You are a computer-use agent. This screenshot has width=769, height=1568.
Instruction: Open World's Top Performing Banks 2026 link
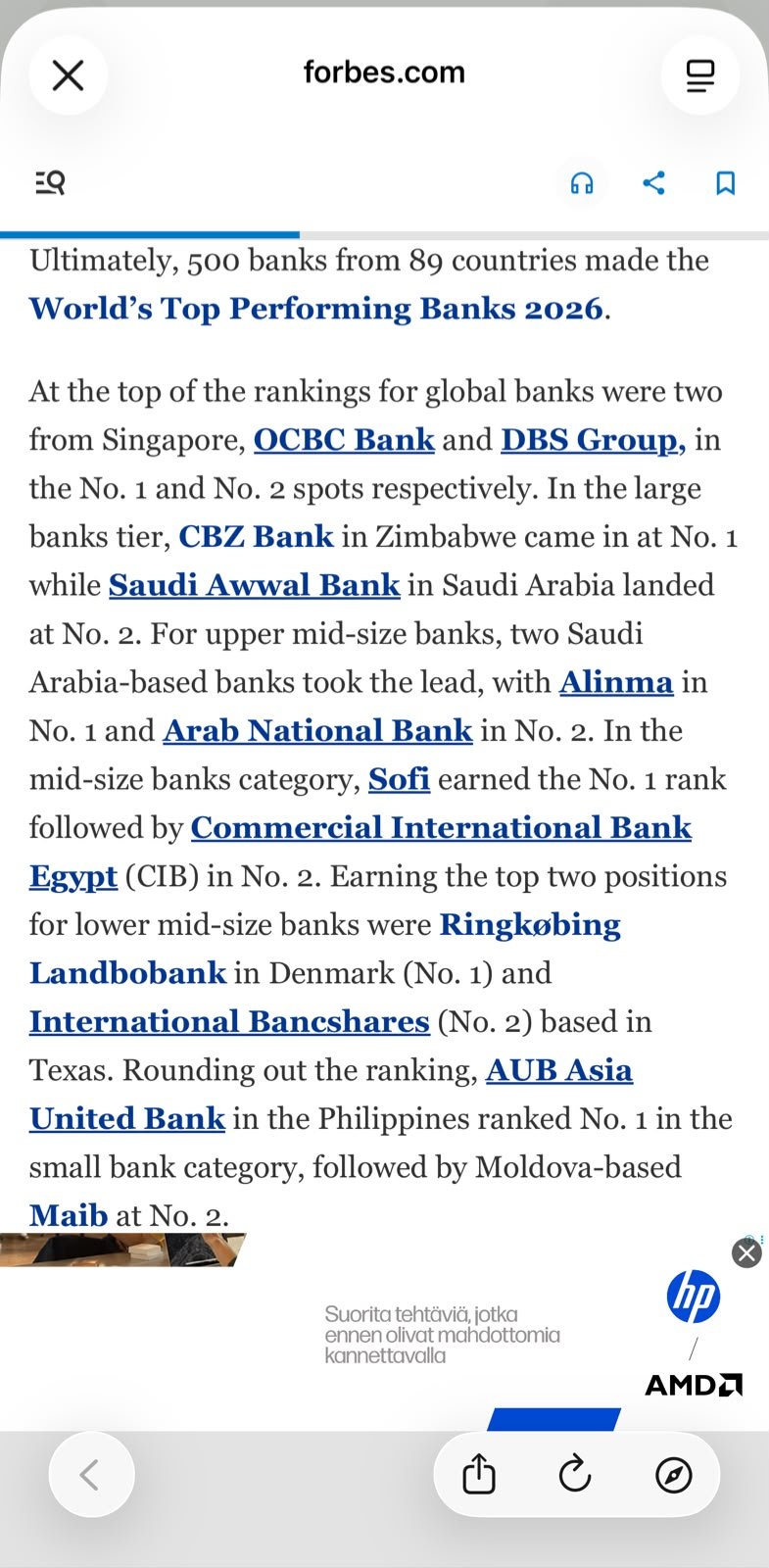point(315,309)
